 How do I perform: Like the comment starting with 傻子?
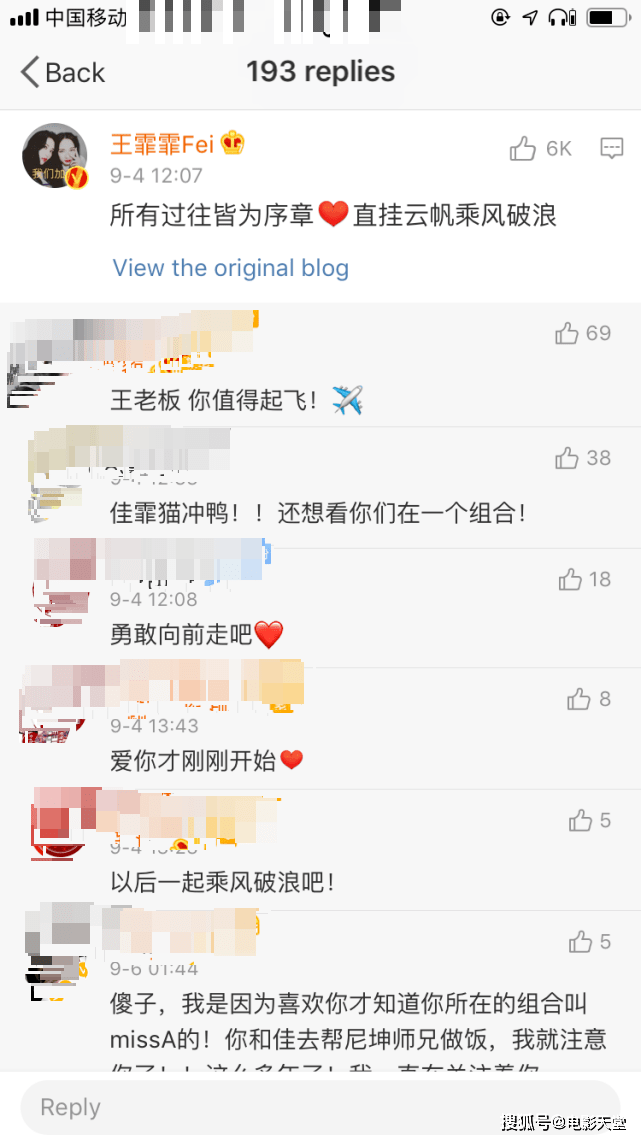(581, 942)
